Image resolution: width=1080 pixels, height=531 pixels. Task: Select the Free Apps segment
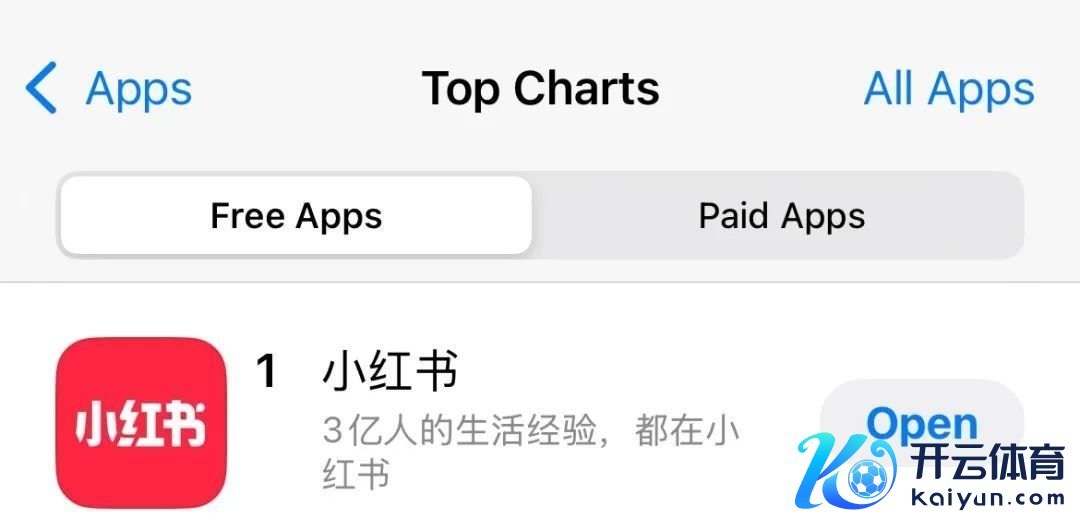click(296, 216)
